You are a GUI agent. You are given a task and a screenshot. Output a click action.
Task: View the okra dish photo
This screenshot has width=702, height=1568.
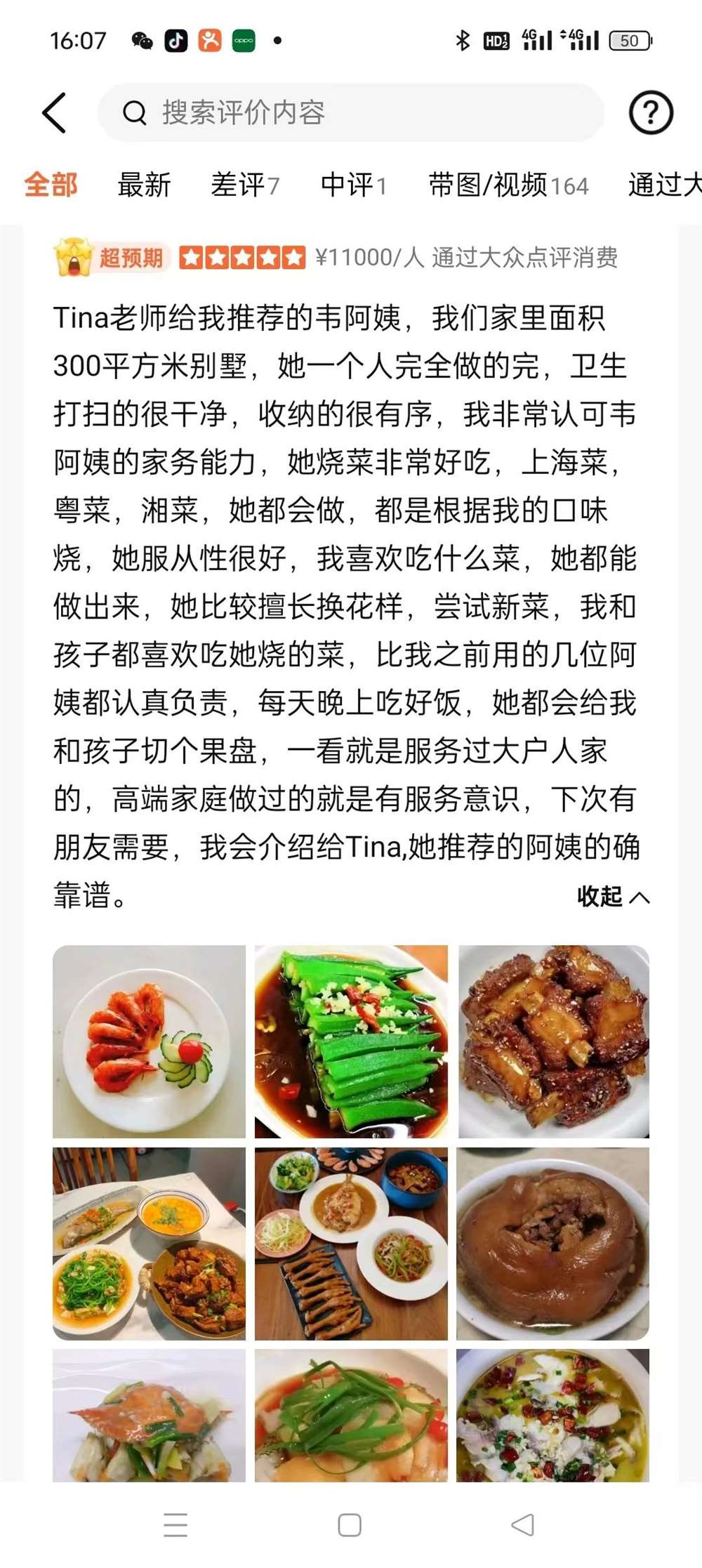(351, 1041)
